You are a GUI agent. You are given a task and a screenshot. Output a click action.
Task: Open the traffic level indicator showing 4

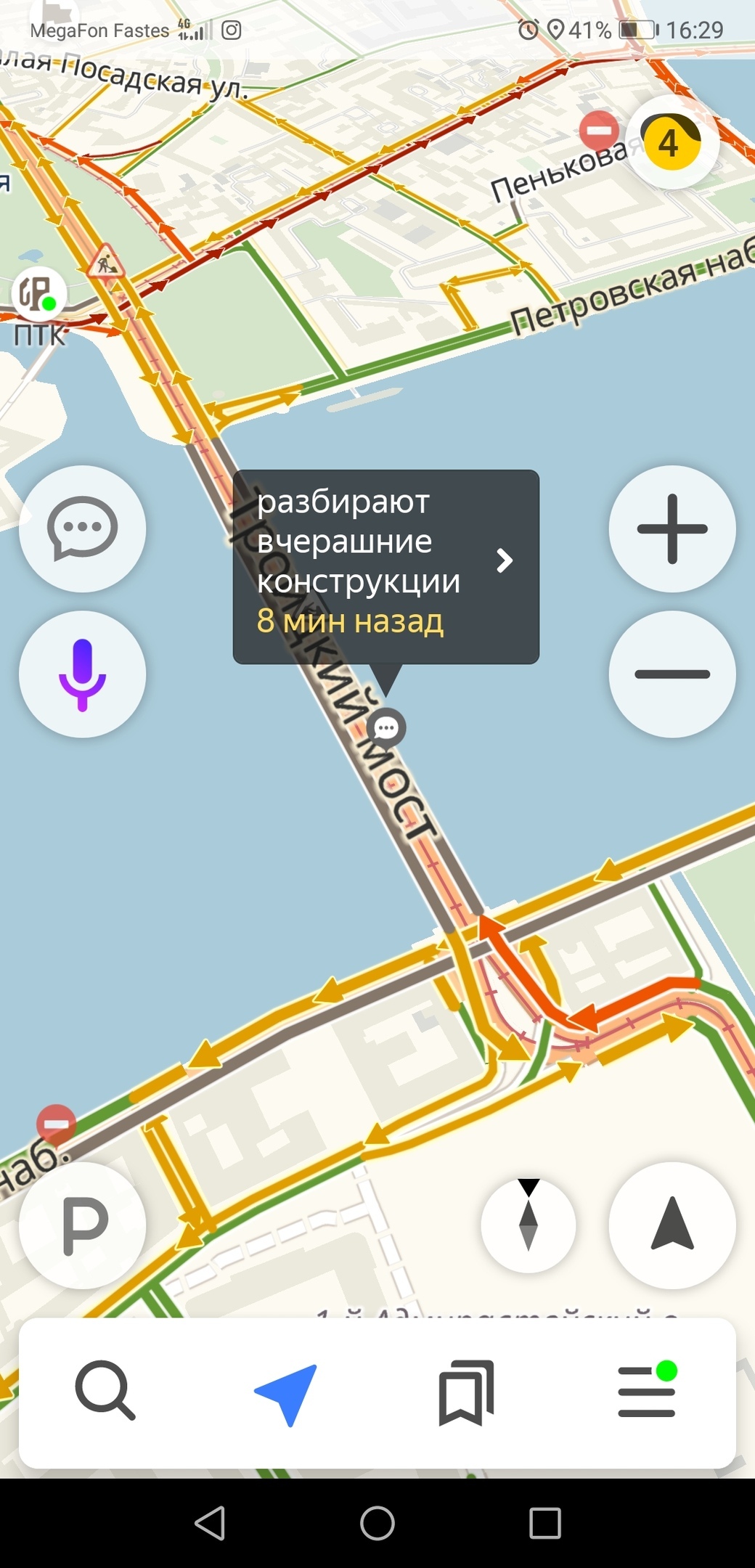[672, 143]
